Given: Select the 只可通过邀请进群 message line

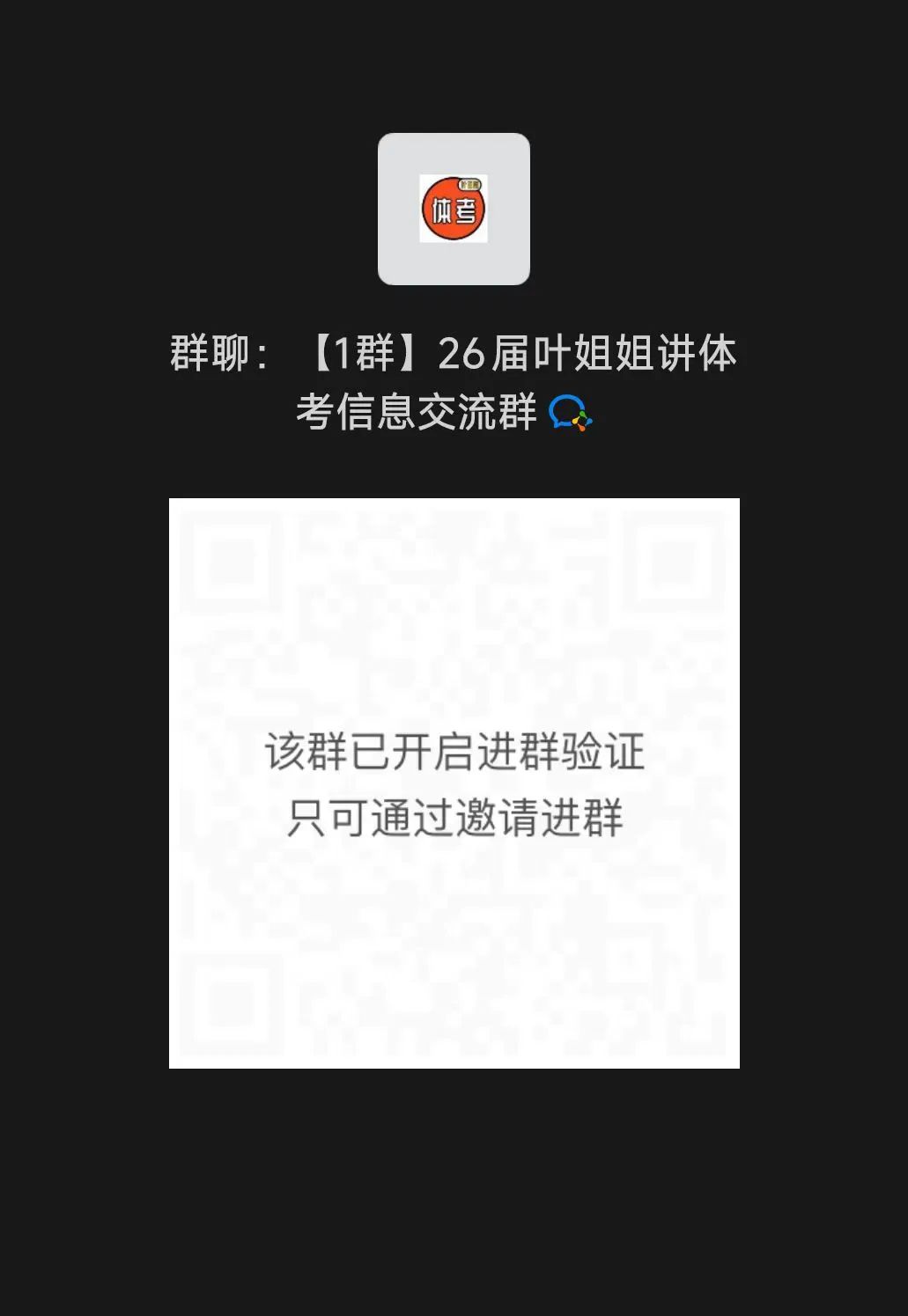Looking at the screenshot, I should 454,819.
